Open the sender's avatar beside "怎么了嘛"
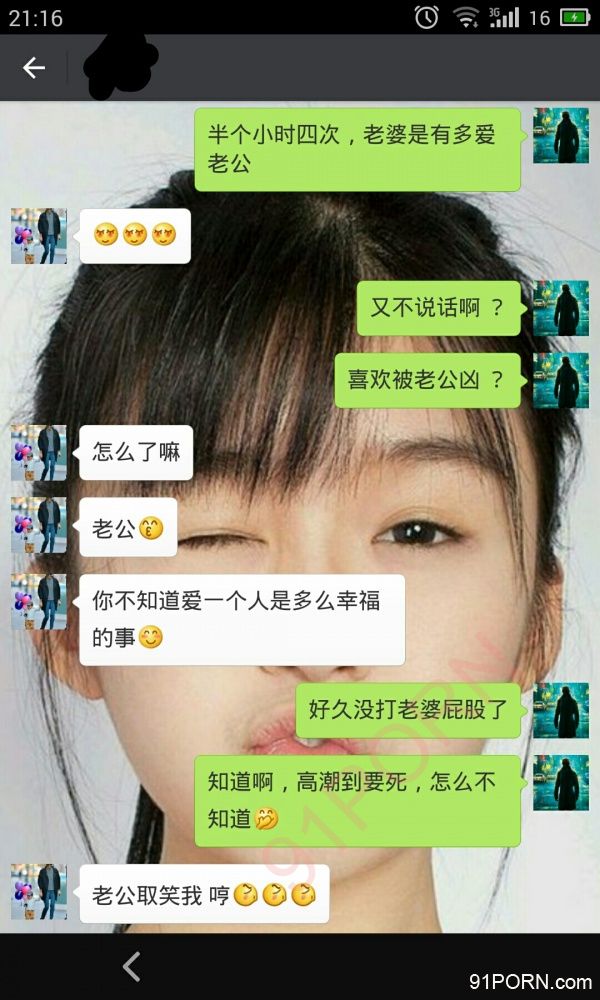The height and width of the screenshot is (1000, 600). click(x=39, y=453)
